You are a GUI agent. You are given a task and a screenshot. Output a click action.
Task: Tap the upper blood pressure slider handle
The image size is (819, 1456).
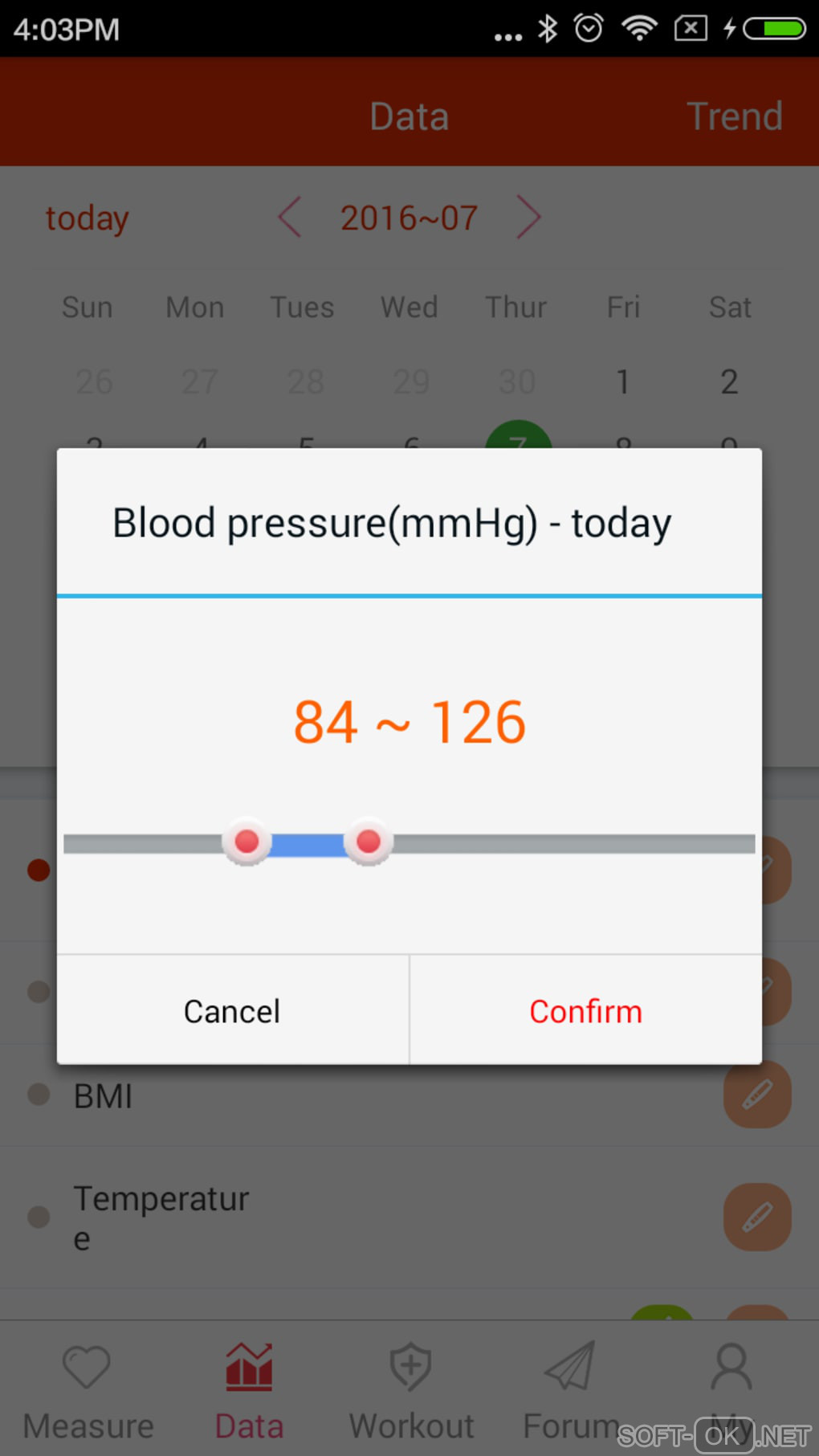368,842
